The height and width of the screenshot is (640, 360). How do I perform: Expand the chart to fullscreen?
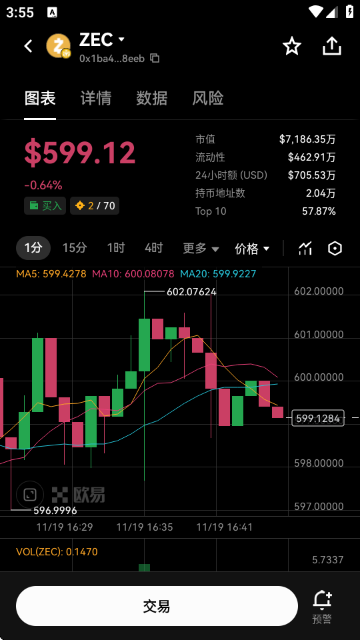coord(30,495)
